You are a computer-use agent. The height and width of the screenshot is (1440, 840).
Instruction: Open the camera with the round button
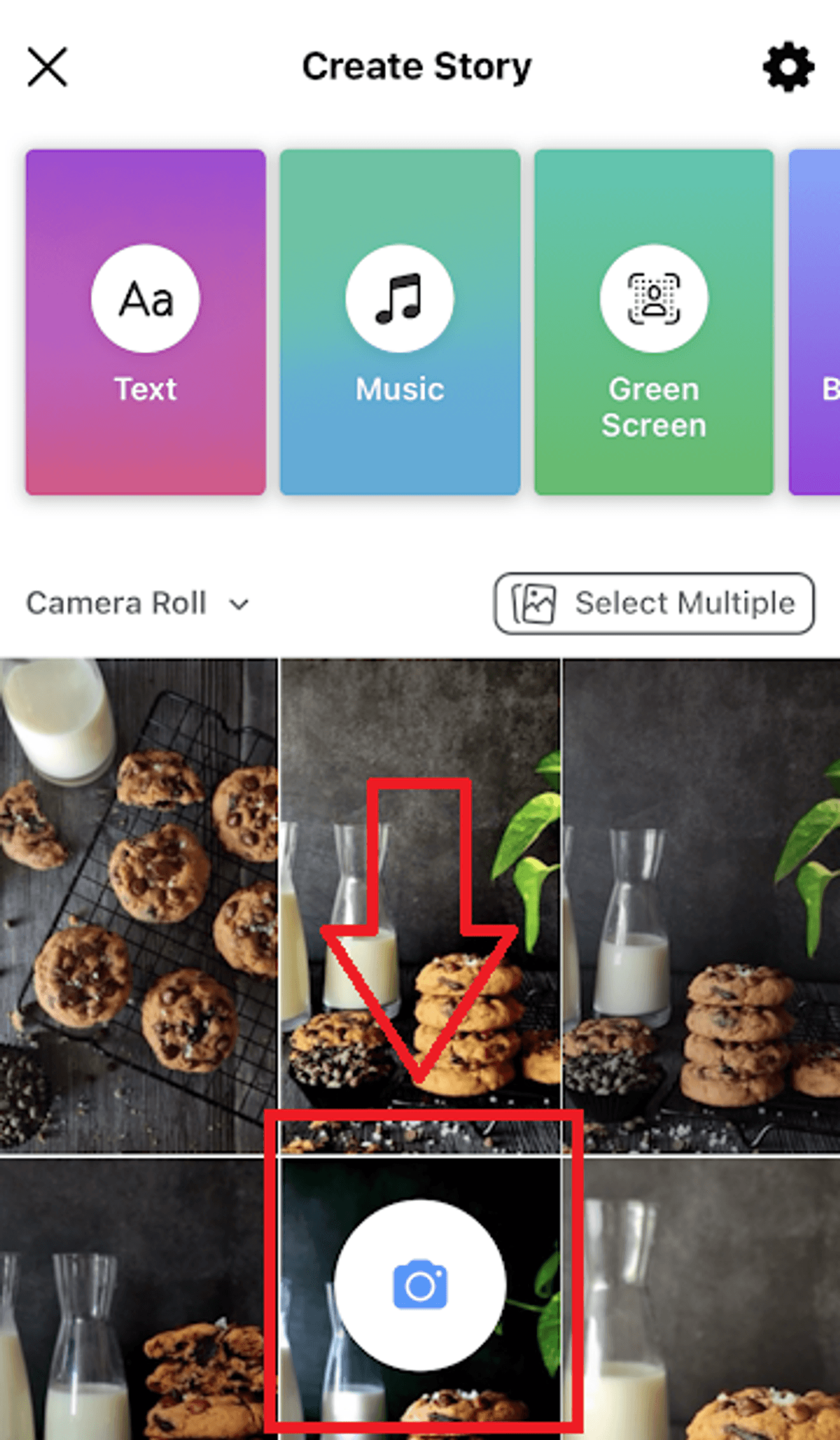[420, 1286]
